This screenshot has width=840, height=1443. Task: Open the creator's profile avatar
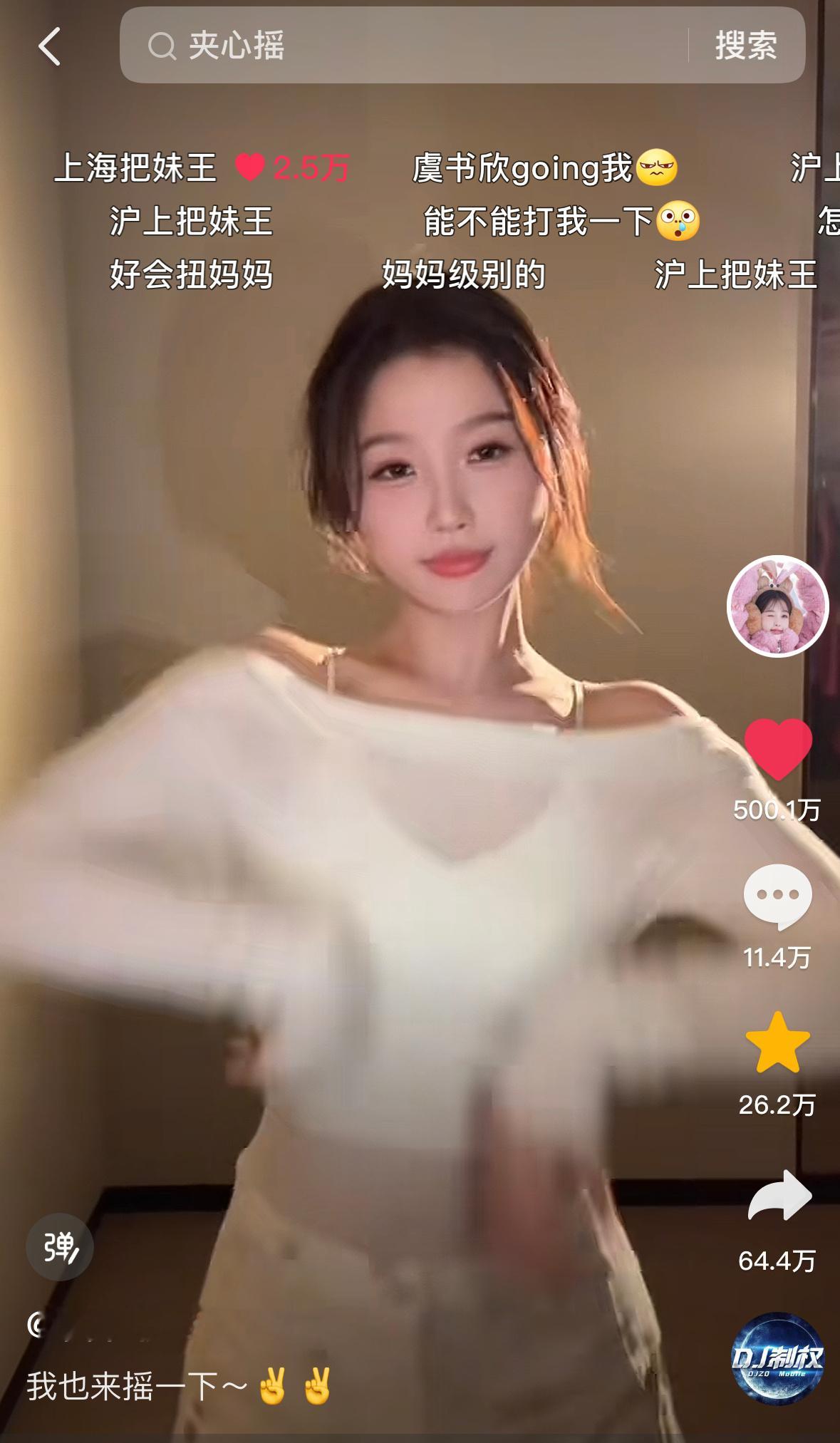pyautogui.click(x=777, y=606)
